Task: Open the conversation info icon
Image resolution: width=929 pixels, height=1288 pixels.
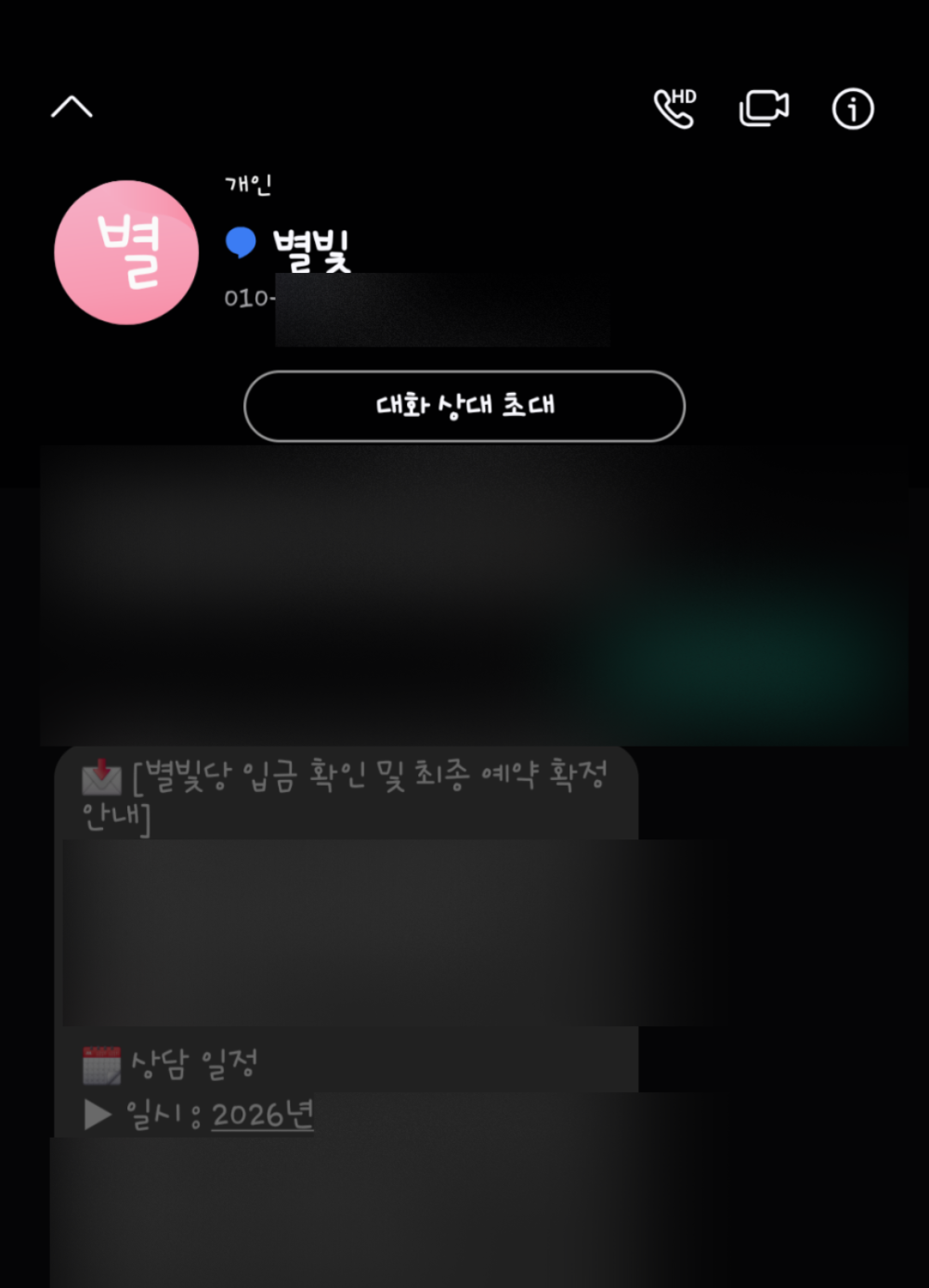Action: pyautogui.click(x=852, y=110)
